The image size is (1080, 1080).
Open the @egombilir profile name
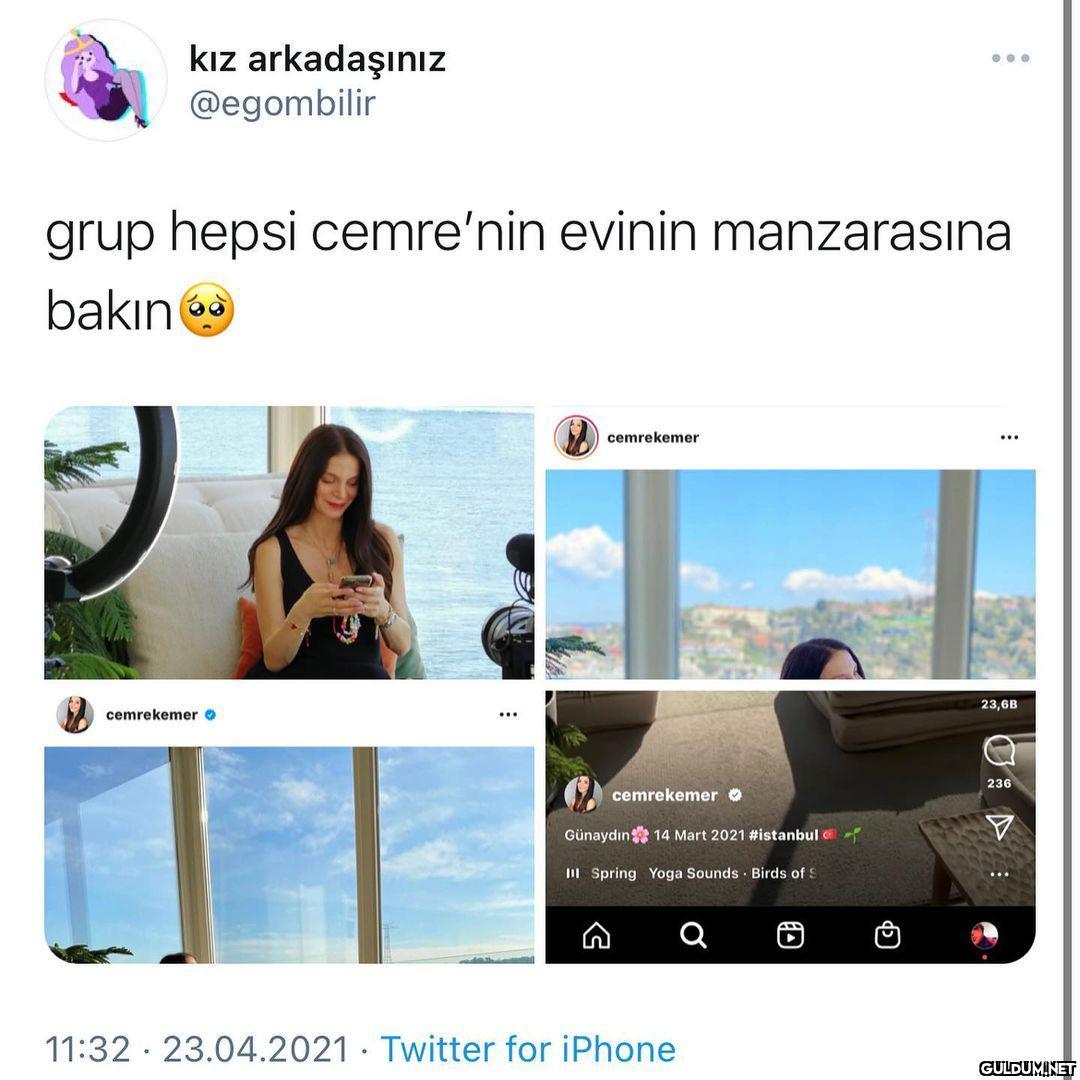(x=282, y=103)
